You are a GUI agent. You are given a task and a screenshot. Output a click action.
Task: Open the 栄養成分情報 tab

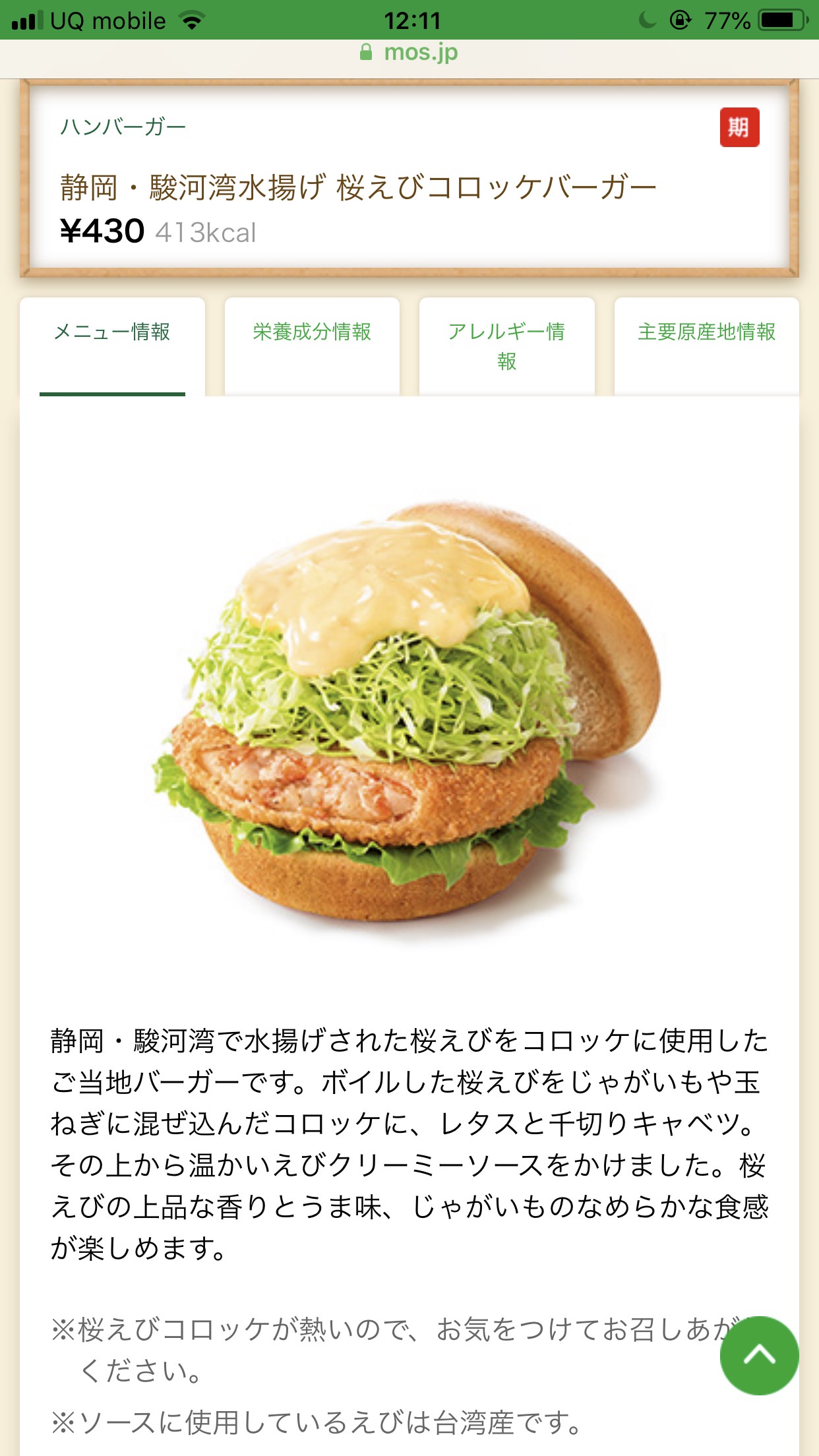click(x=312, y=332)
